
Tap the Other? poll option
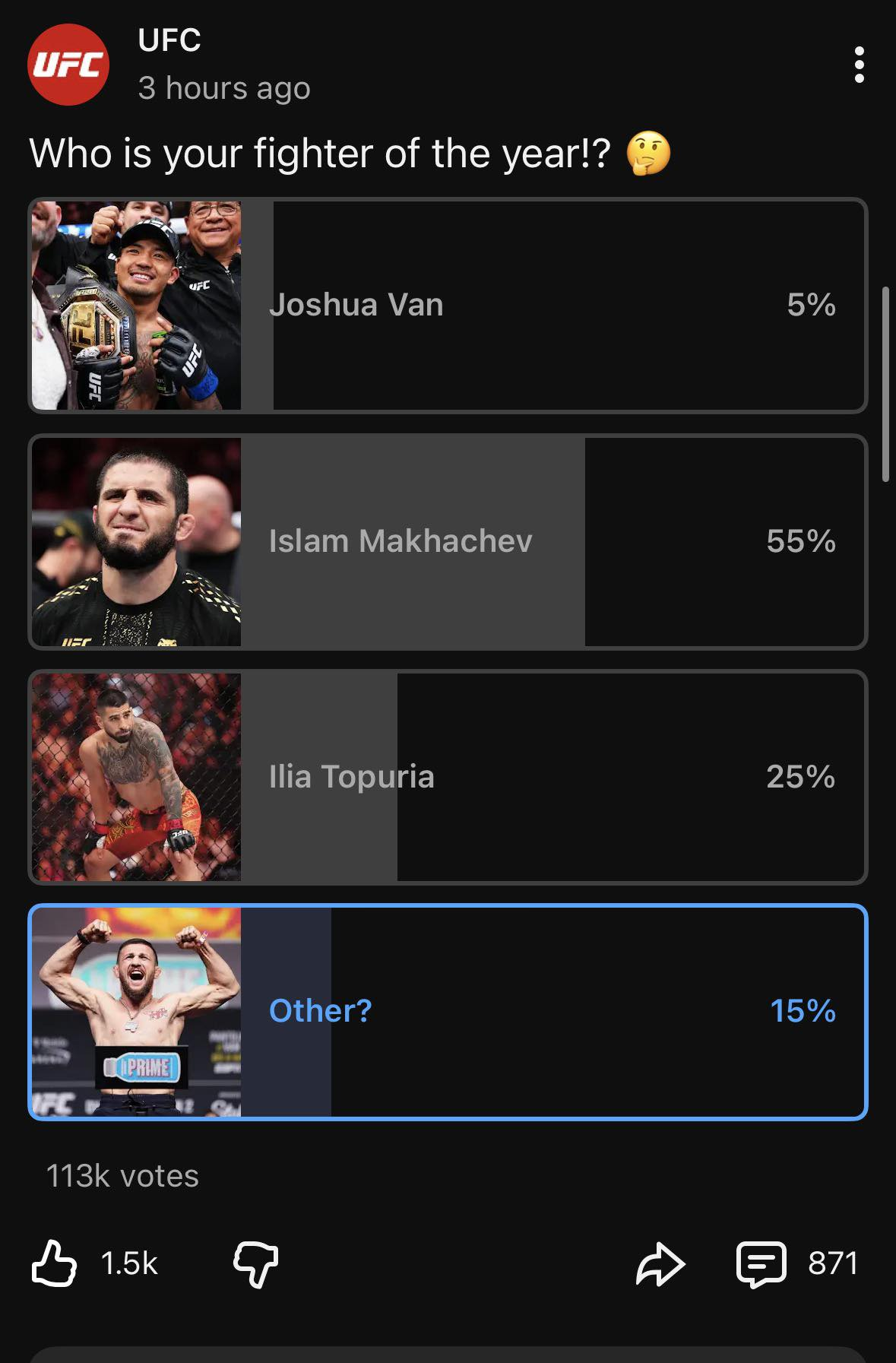[x=448, y=1012]
